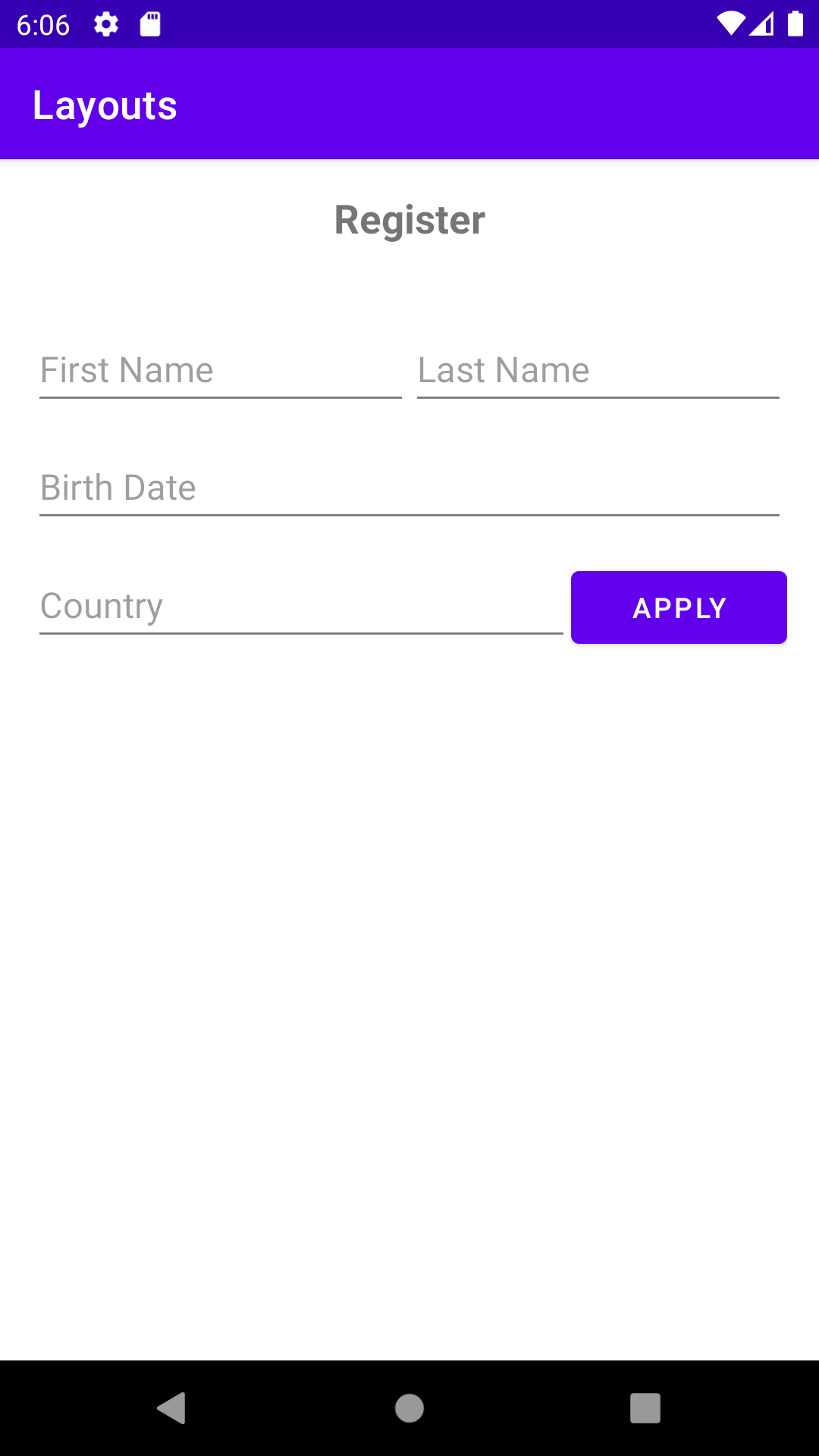The width and height of the screenshot is (819, 1456).
Task: Tap the cellular signal icon
Action: coord(763,24)
